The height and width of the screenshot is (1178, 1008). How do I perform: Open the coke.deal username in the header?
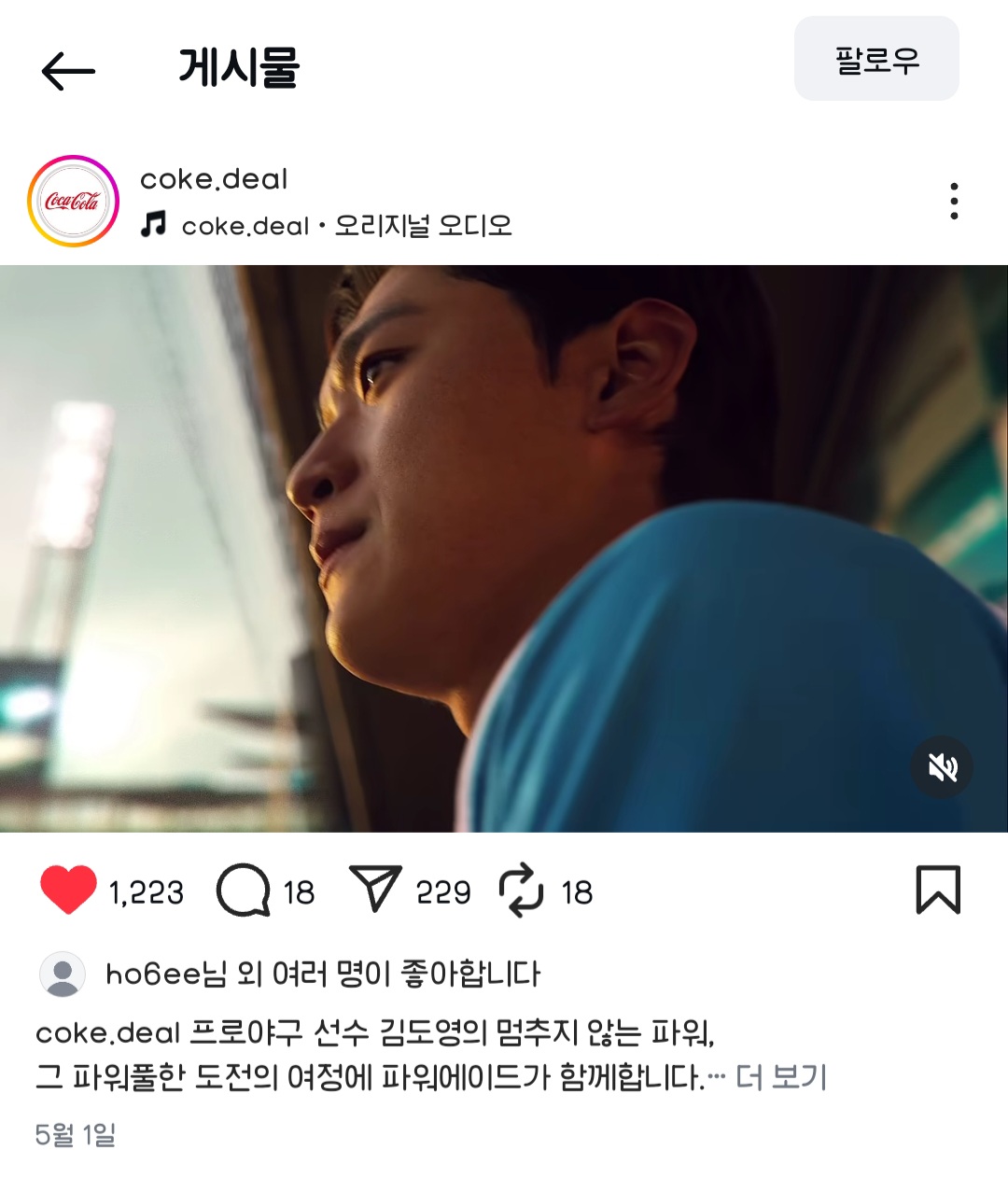(x=214, y=178)
